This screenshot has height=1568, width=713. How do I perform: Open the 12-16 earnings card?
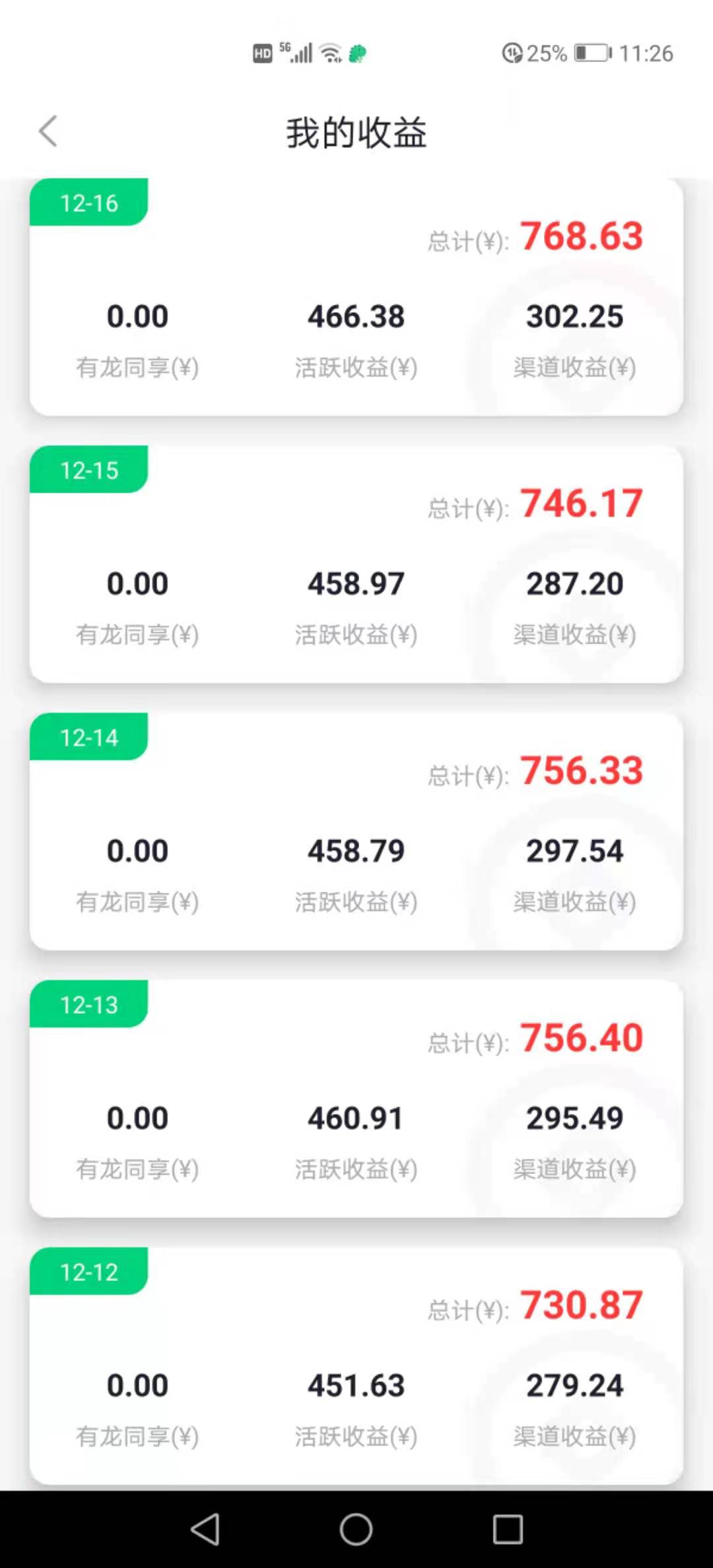356,297
